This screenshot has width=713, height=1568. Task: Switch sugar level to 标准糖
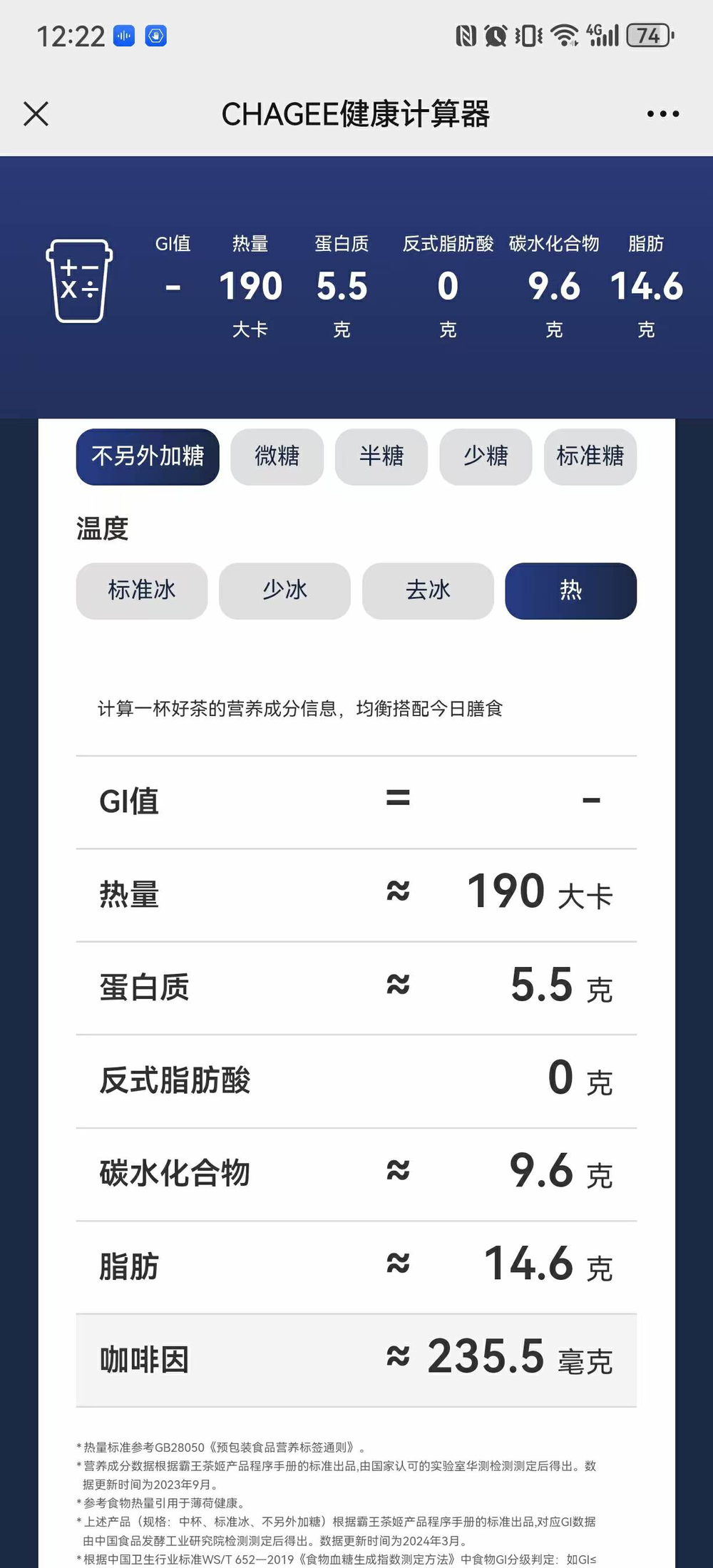[590, 456]
